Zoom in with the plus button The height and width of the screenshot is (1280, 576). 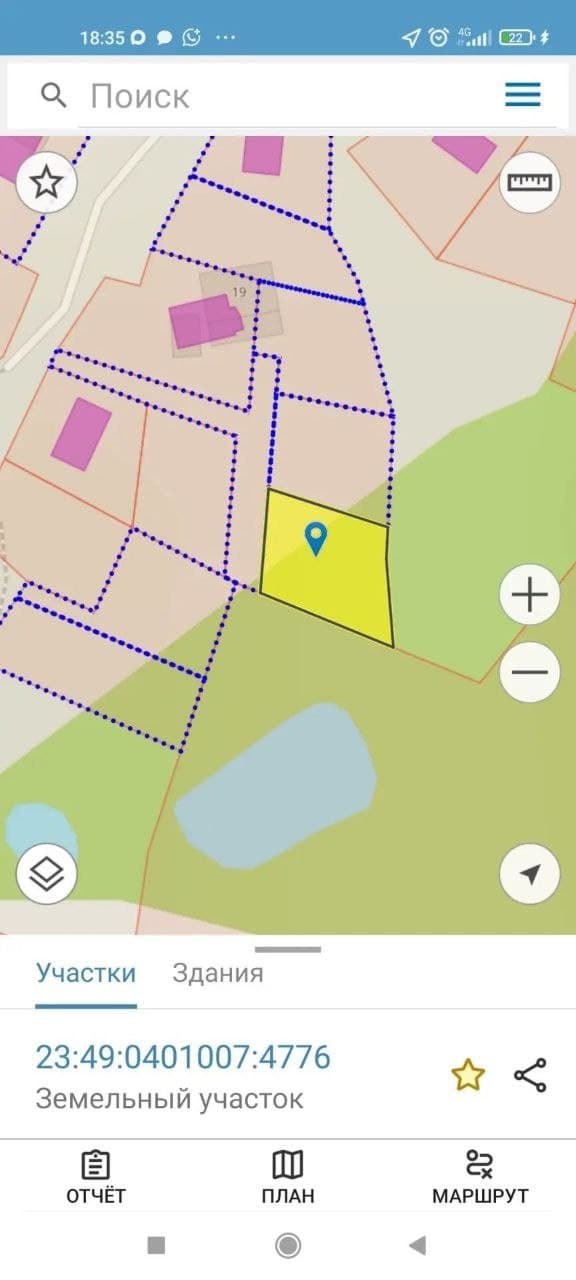click(529, 596)
